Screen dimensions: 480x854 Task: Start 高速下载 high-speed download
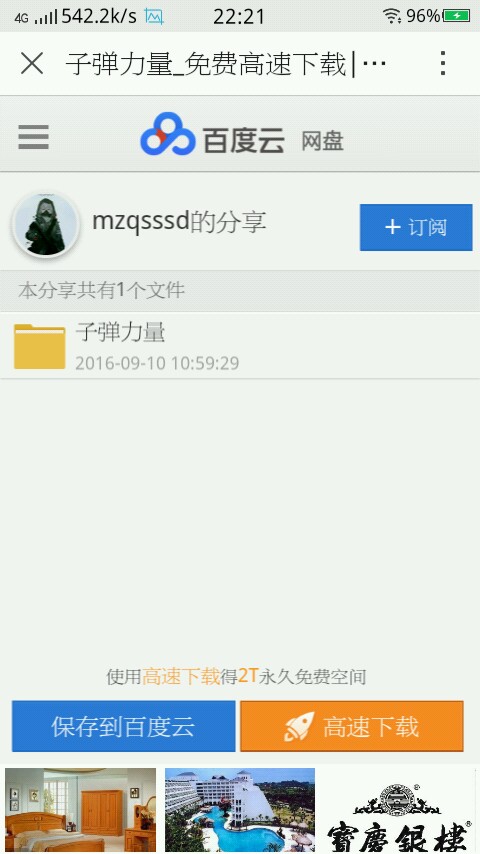tap(351, 726)
